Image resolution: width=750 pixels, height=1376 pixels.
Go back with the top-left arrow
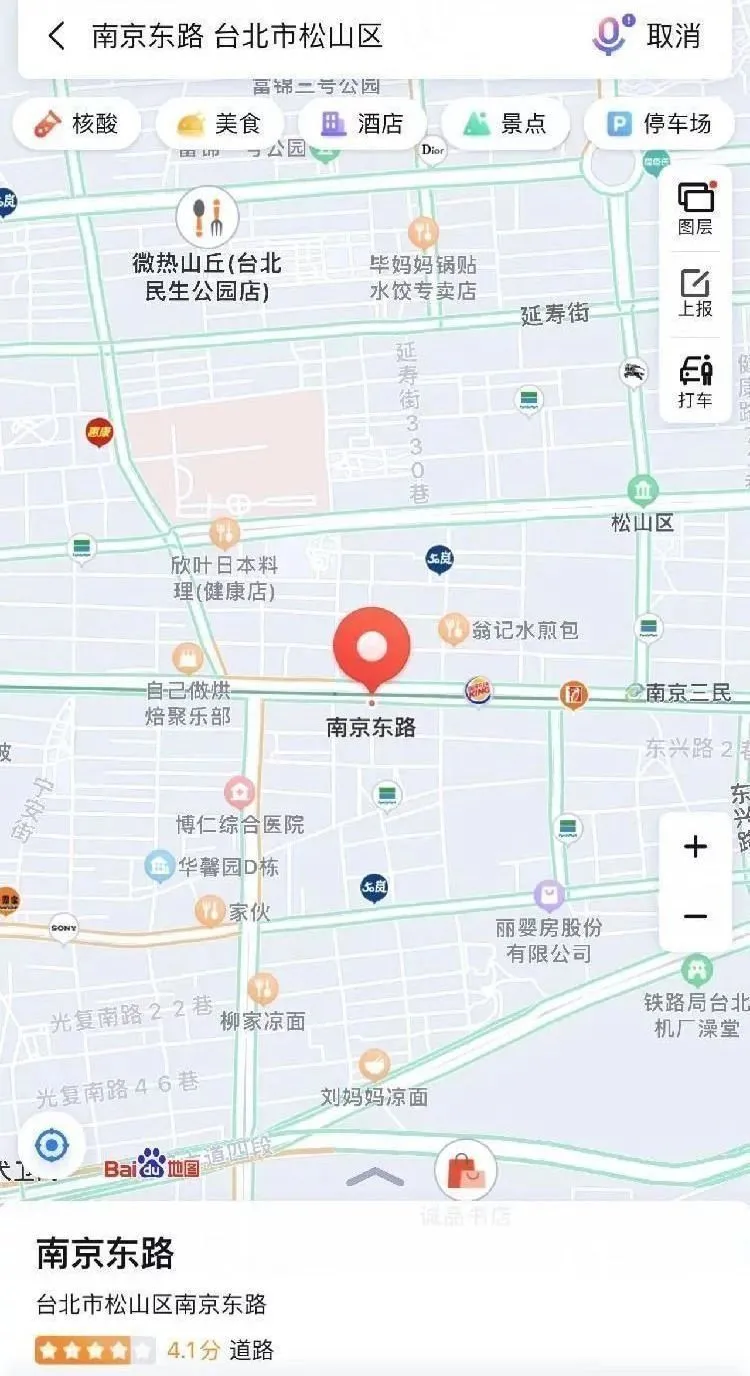[57, 37]
